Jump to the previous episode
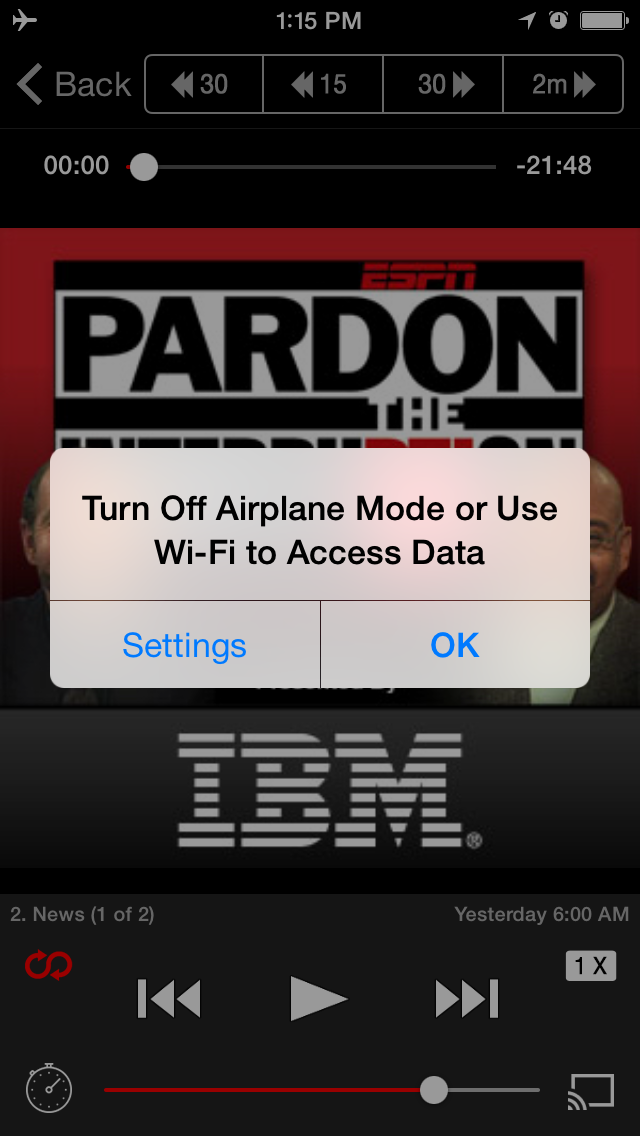The height and width of the screenshot is (1136, 640). coord(169,998)
